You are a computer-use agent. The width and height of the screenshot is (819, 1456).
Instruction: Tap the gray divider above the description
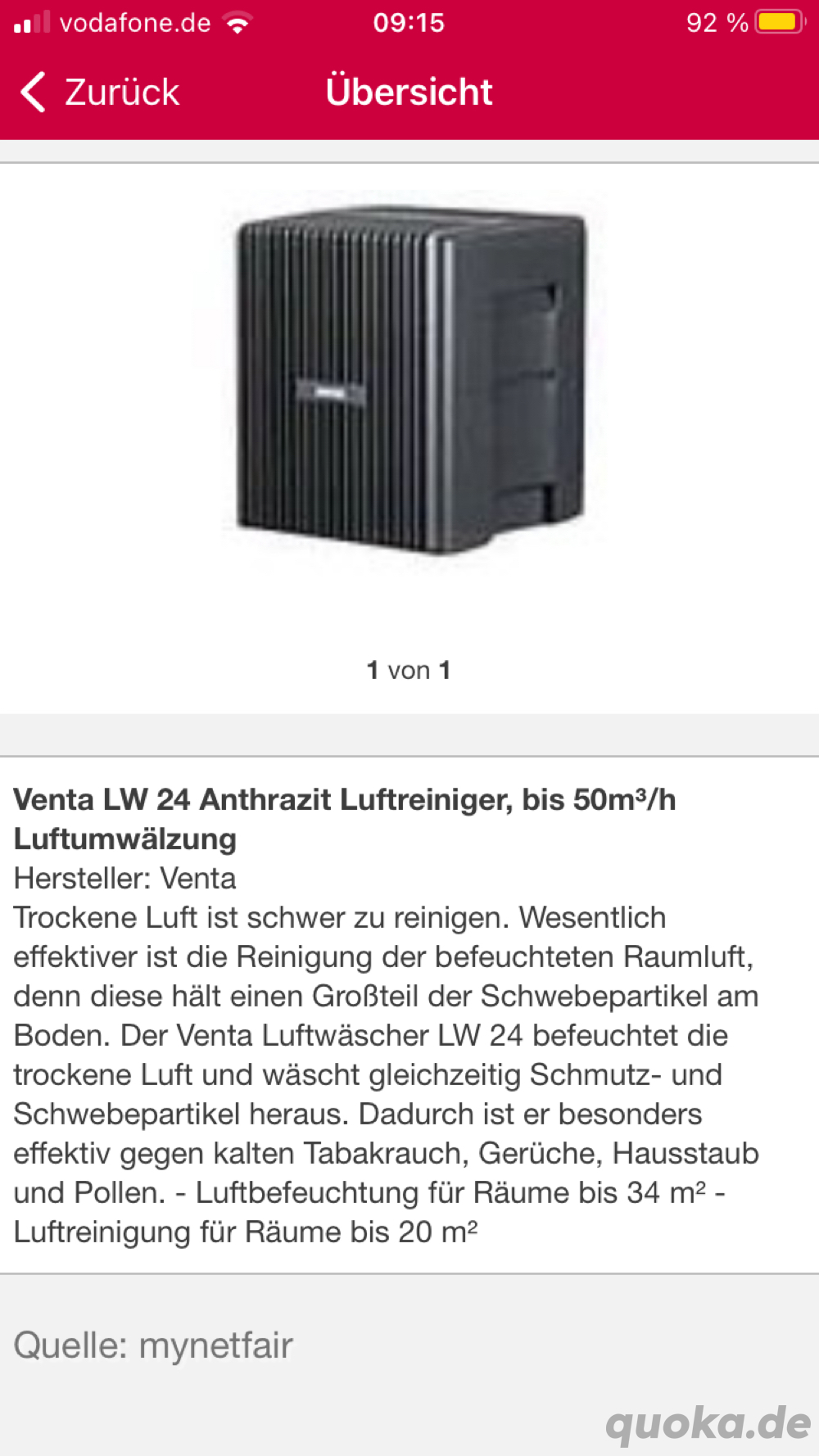pos(409,735)
